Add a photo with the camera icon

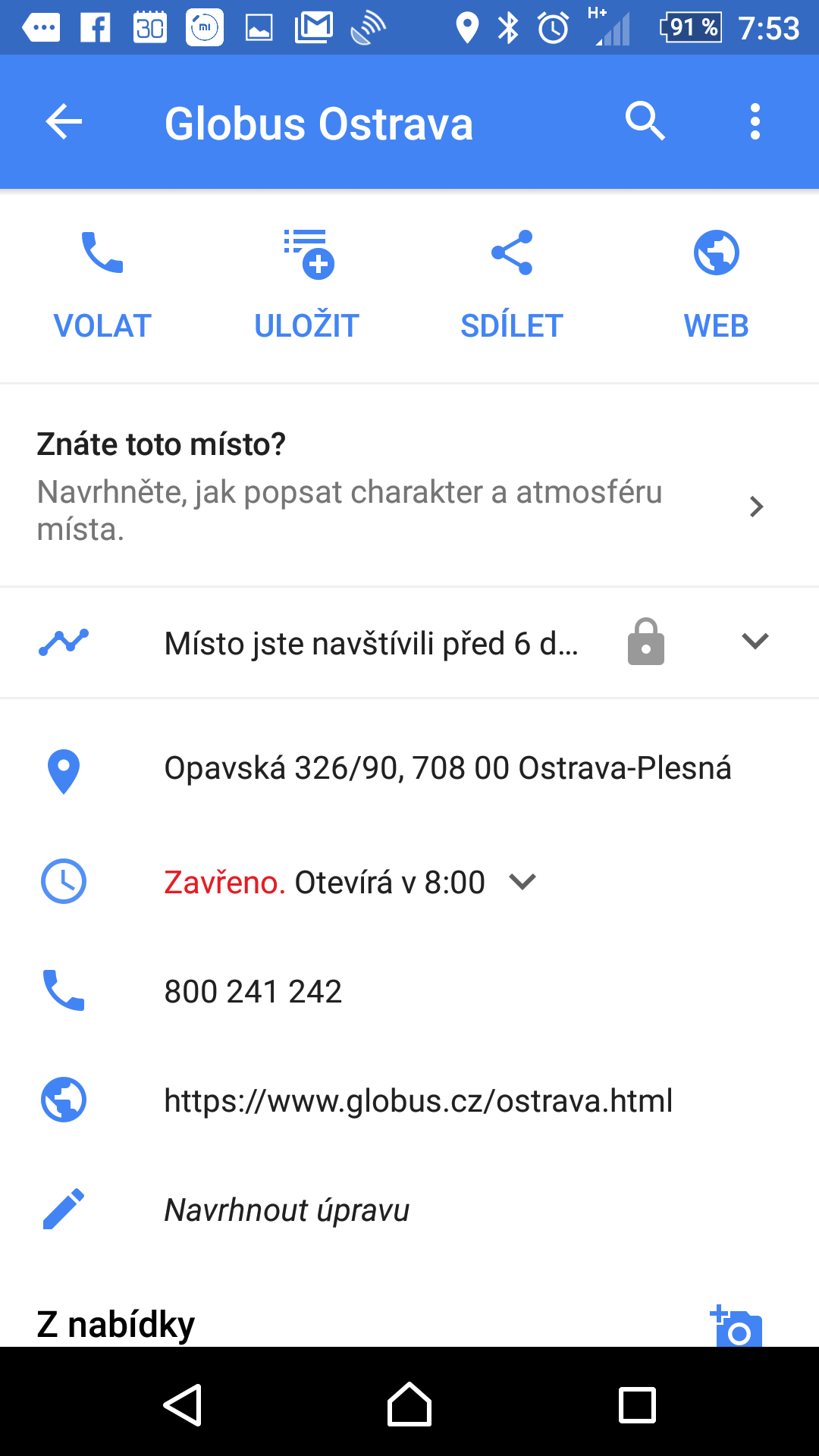pyautogui.click(x=736, y=1326)
